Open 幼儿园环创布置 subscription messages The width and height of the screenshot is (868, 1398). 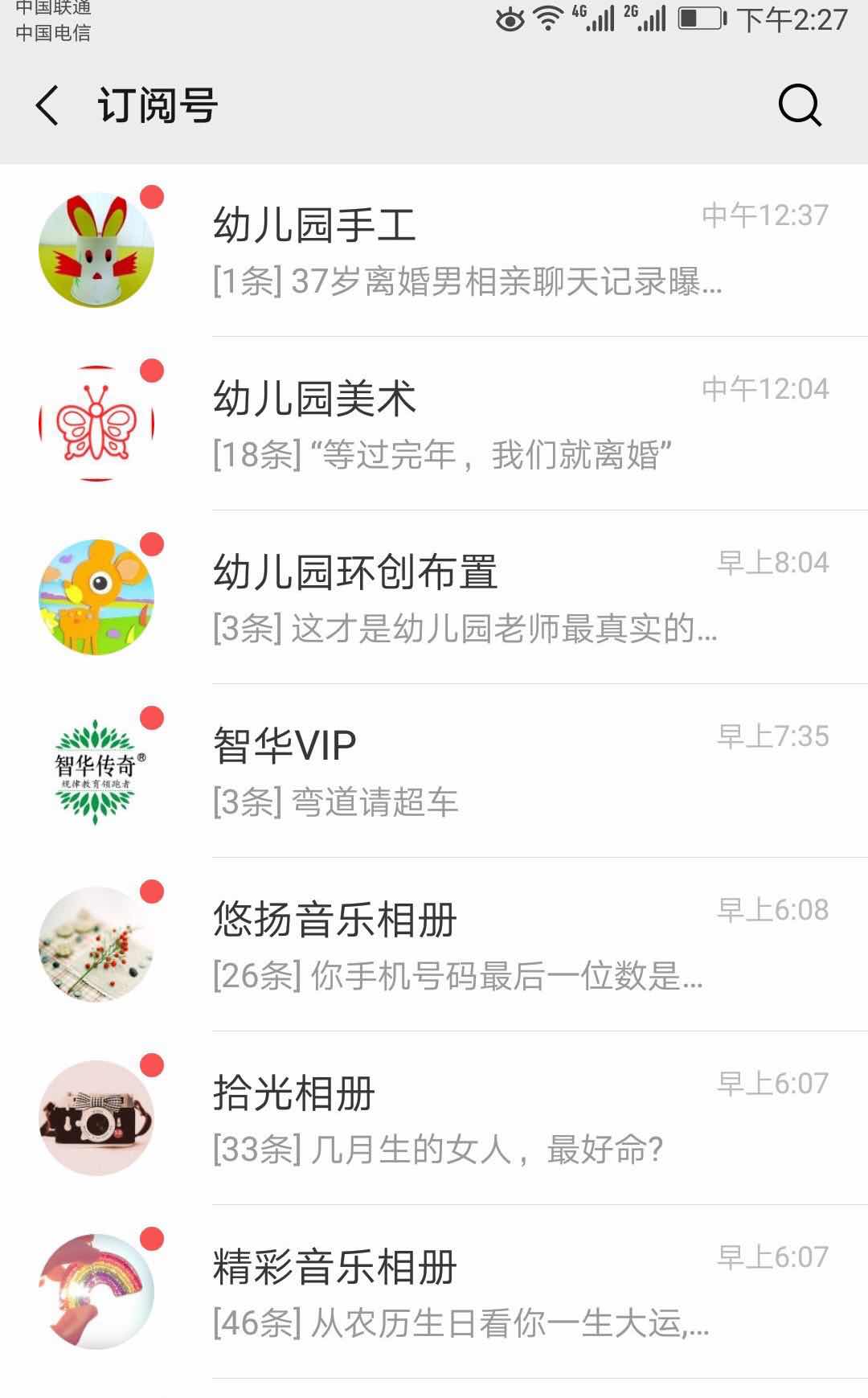pos(466,598)
